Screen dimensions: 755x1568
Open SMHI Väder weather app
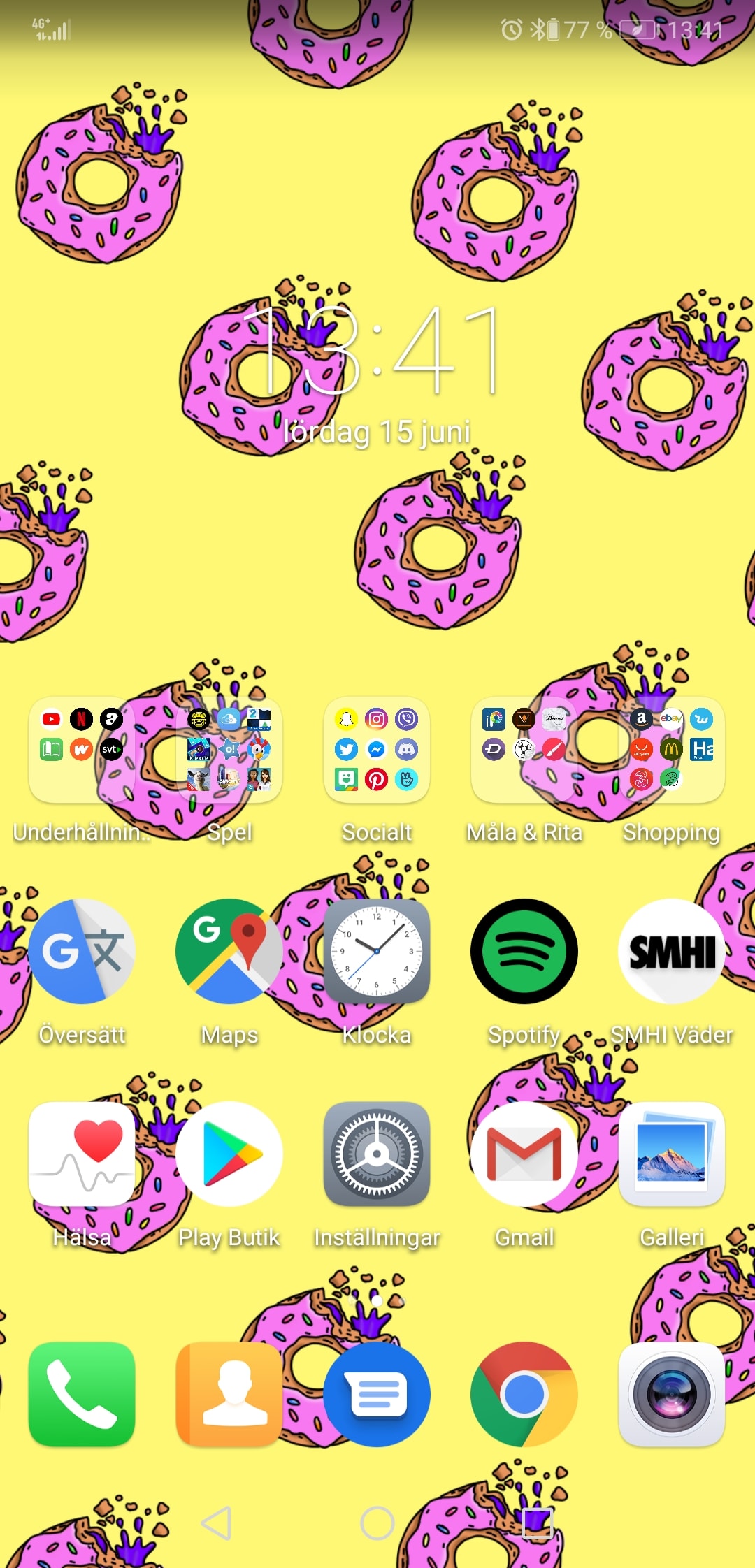672,952
